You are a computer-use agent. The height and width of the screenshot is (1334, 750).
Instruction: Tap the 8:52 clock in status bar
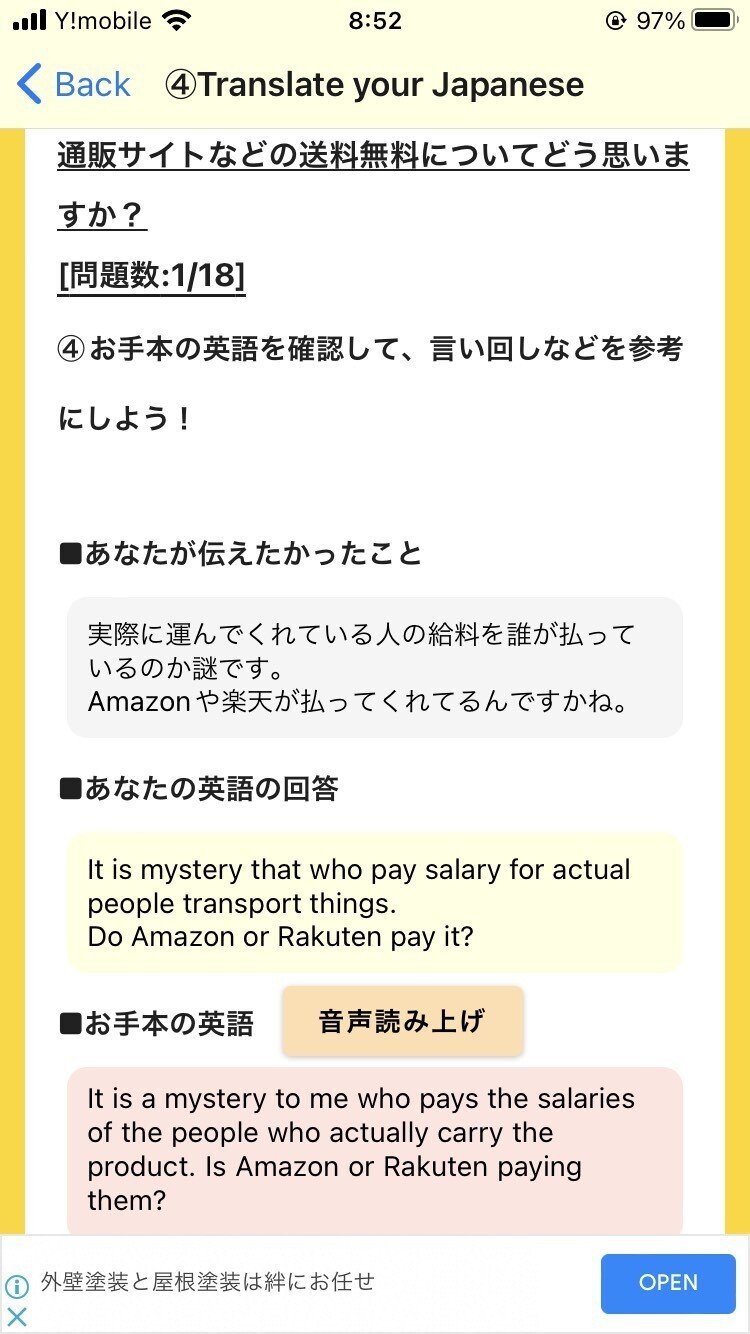tap(373, 18)
